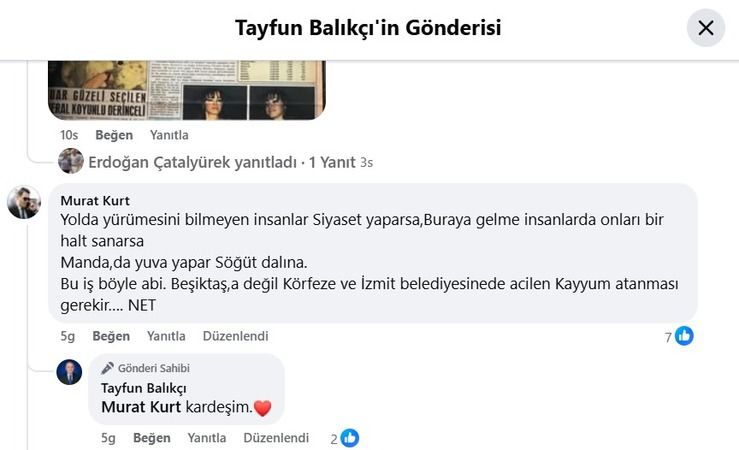739x450 pixels.
Task: Open Tayfun Balıkçı's profile from his reply
Action: 144,388
